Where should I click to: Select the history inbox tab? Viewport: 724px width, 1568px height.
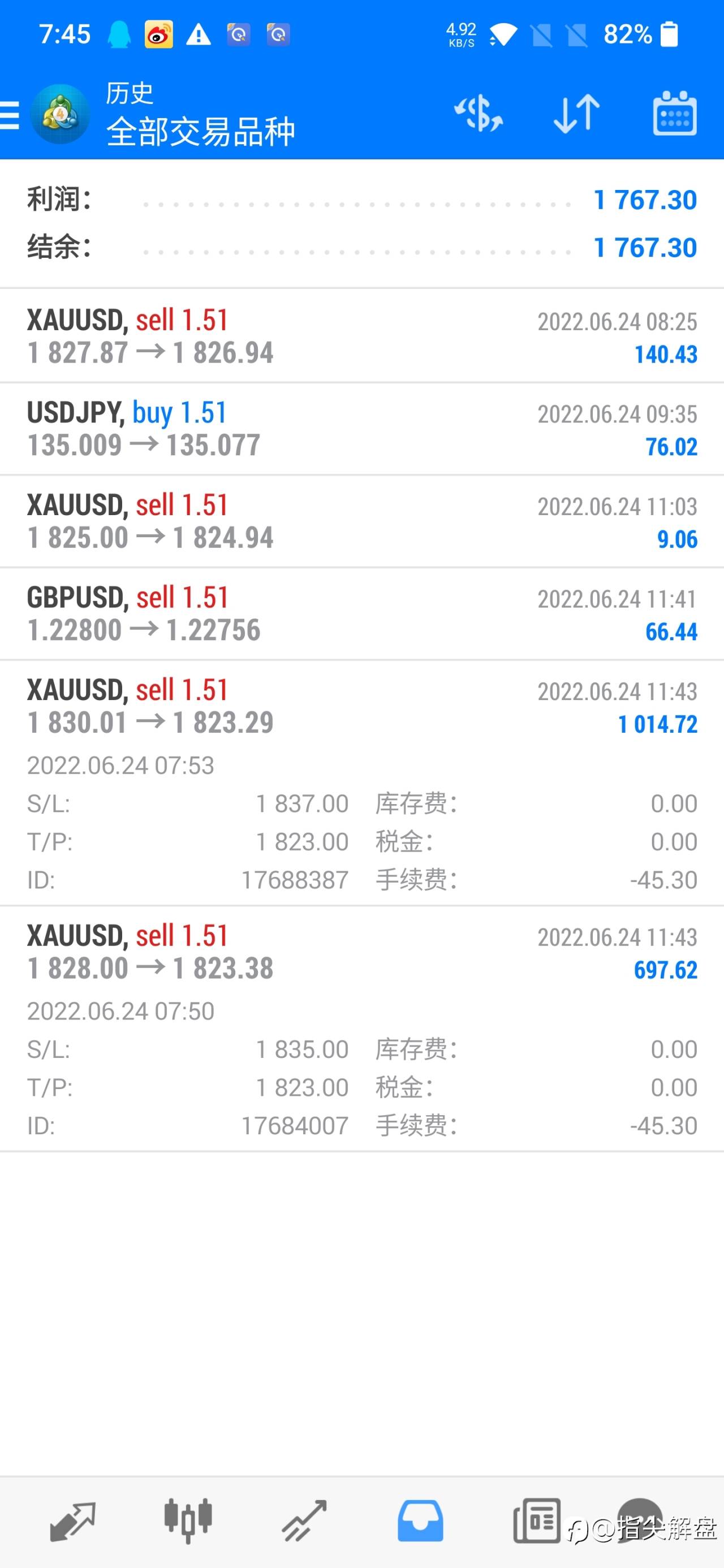point(420,1522)
